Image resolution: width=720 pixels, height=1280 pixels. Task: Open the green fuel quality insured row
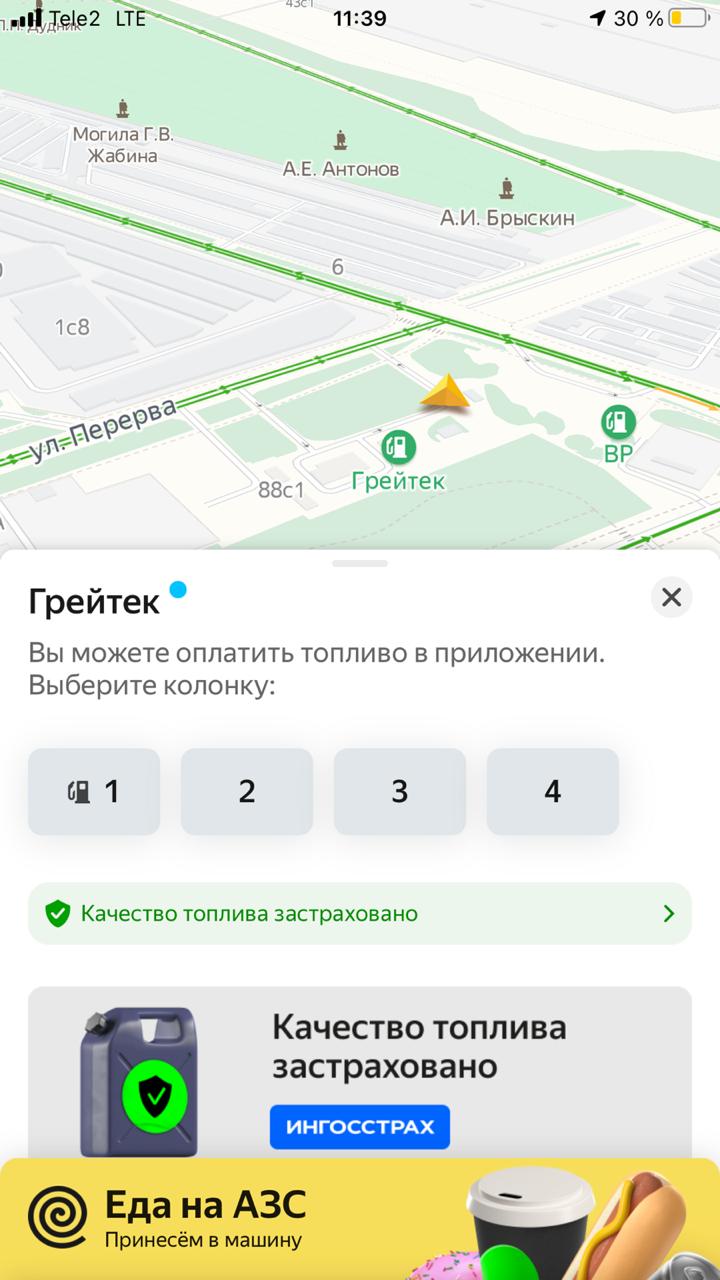(x=360, y=913)
